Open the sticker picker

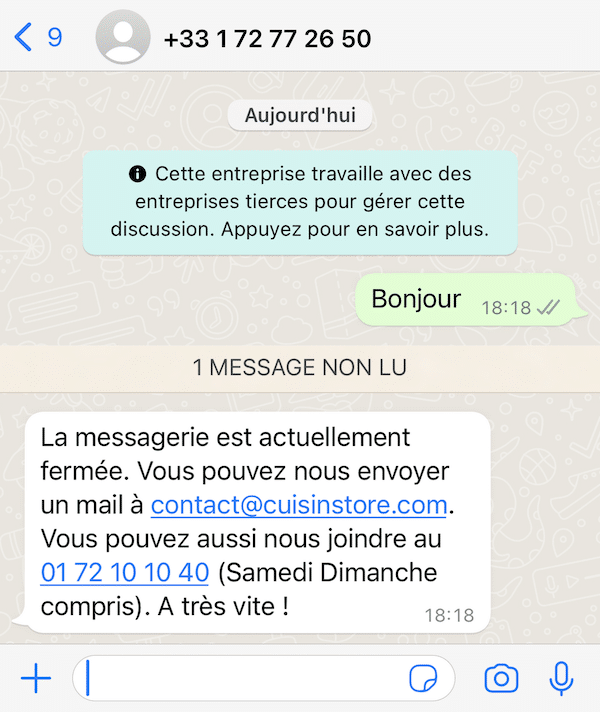424,680
